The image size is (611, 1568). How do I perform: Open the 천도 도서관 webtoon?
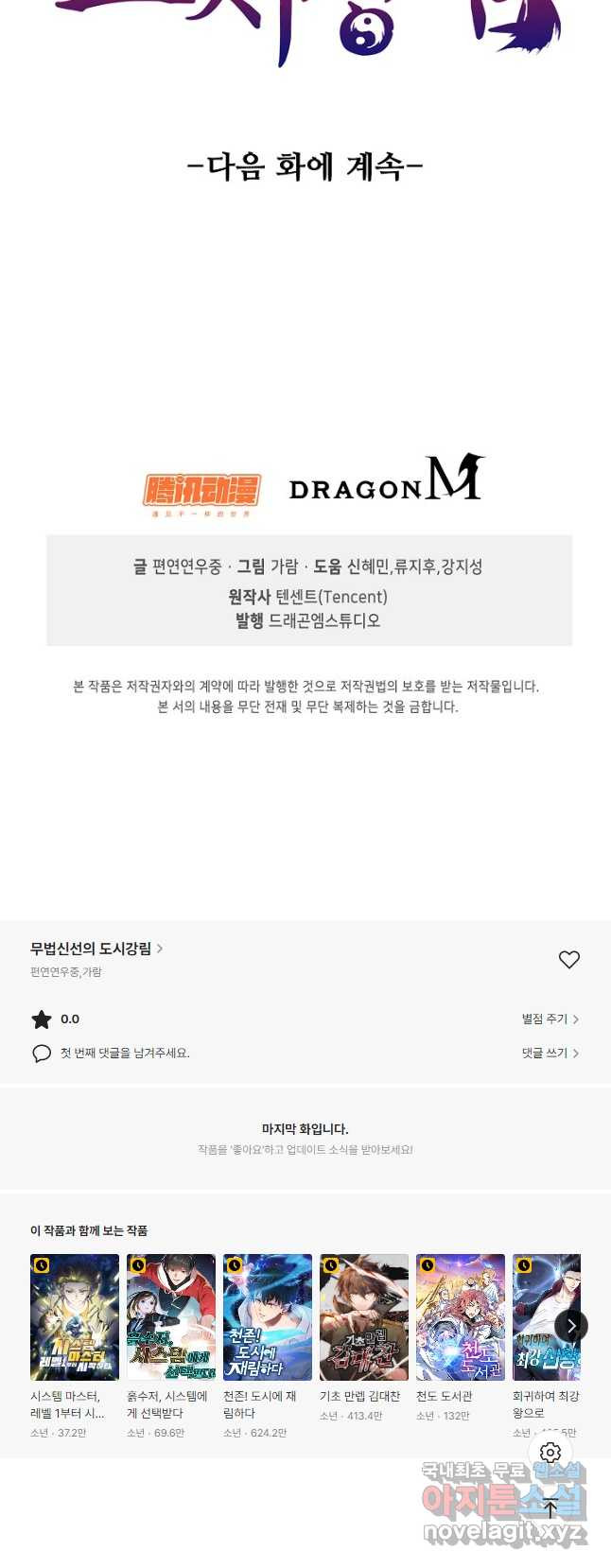pyautogui.click(x=461, y=1317)
